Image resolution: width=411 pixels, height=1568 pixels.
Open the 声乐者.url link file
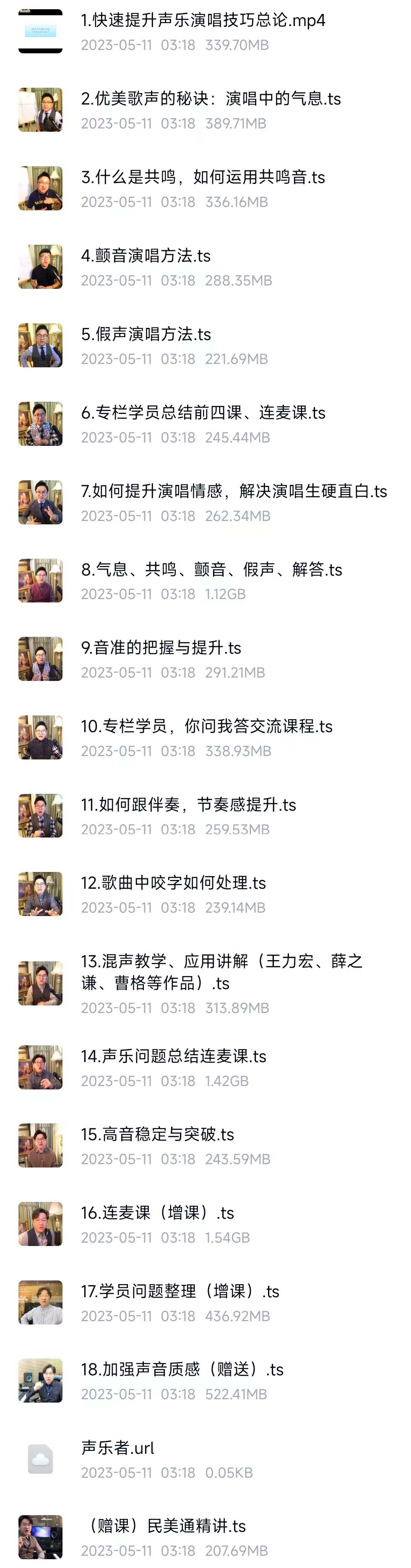point(117,1449)
